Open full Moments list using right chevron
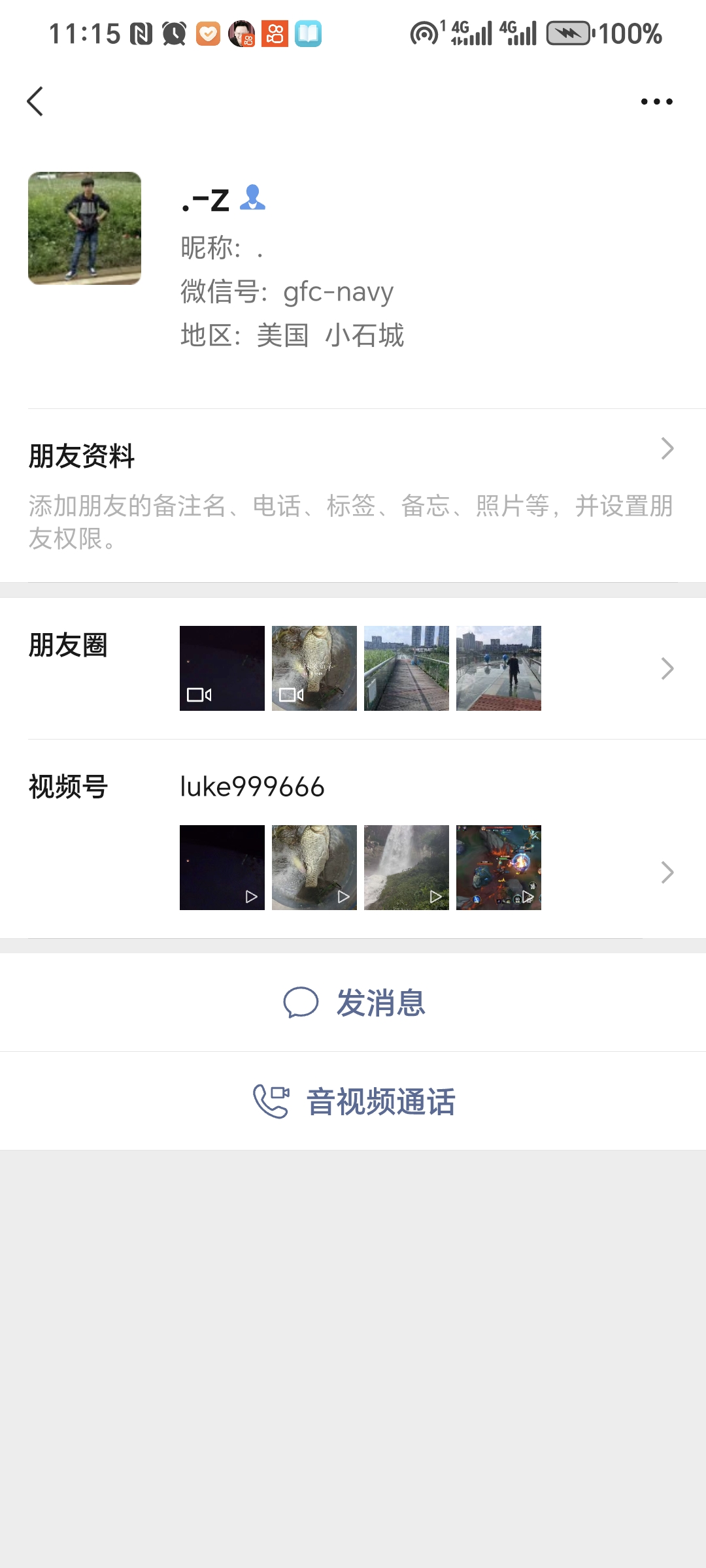The width and height of the screenshot is (706, 1568). pyautogui.click(x=667, y=668)
